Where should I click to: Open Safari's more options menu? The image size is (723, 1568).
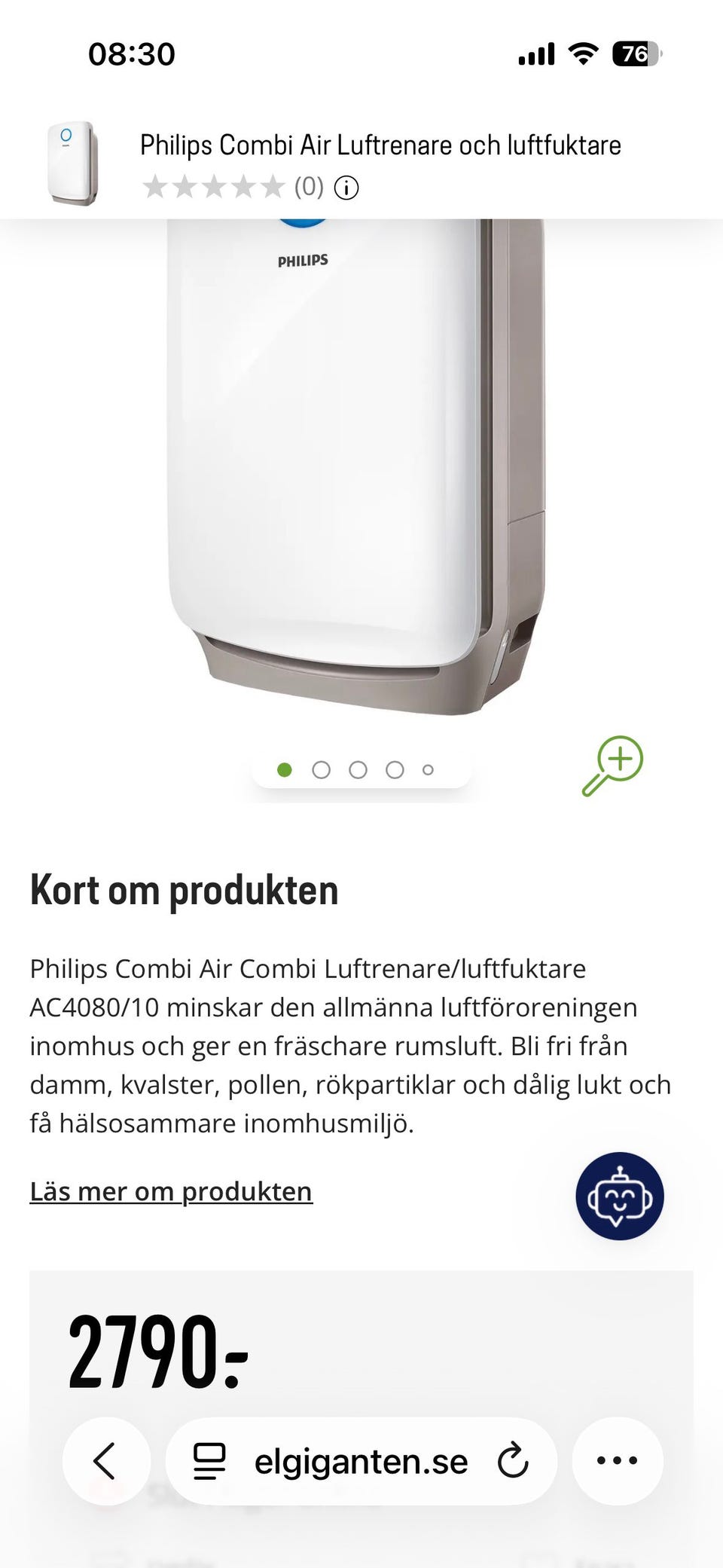point(616,1459)
